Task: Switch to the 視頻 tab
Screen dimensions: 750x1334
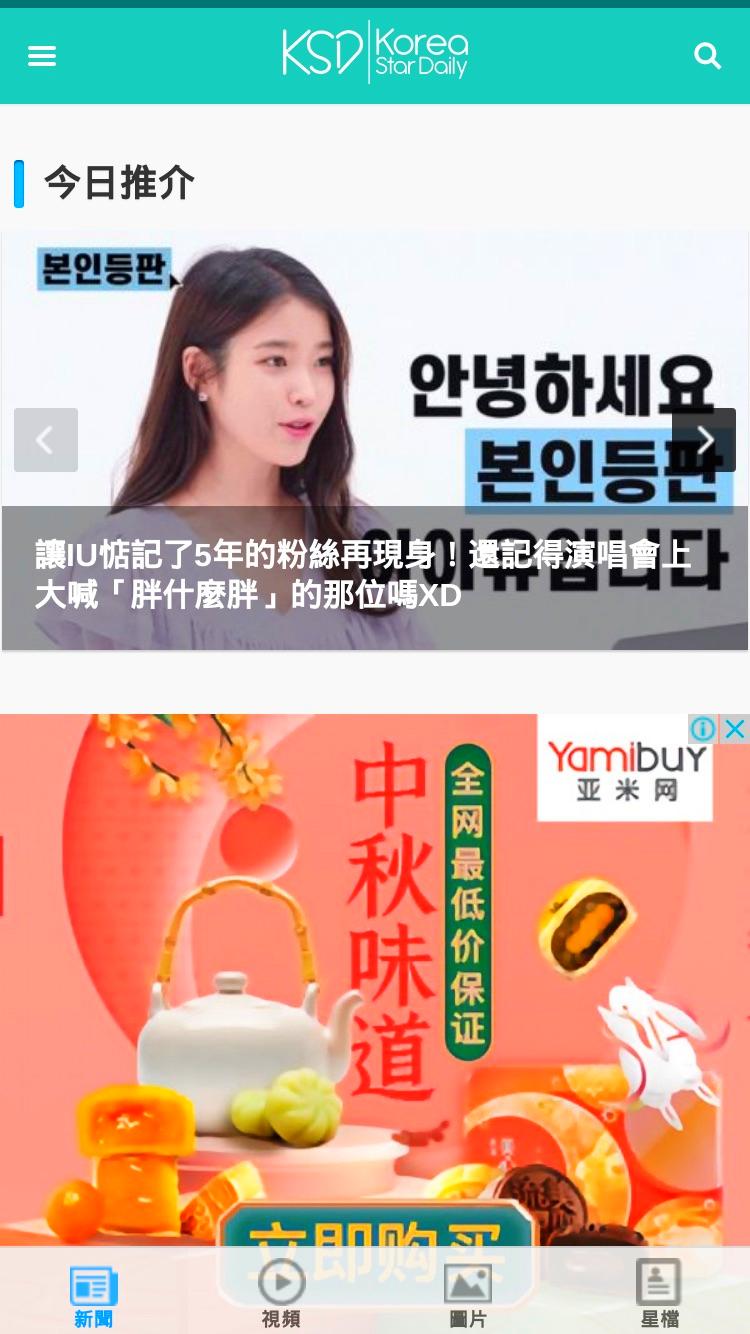Action: pyautogui.click(x=281, y=1294)
